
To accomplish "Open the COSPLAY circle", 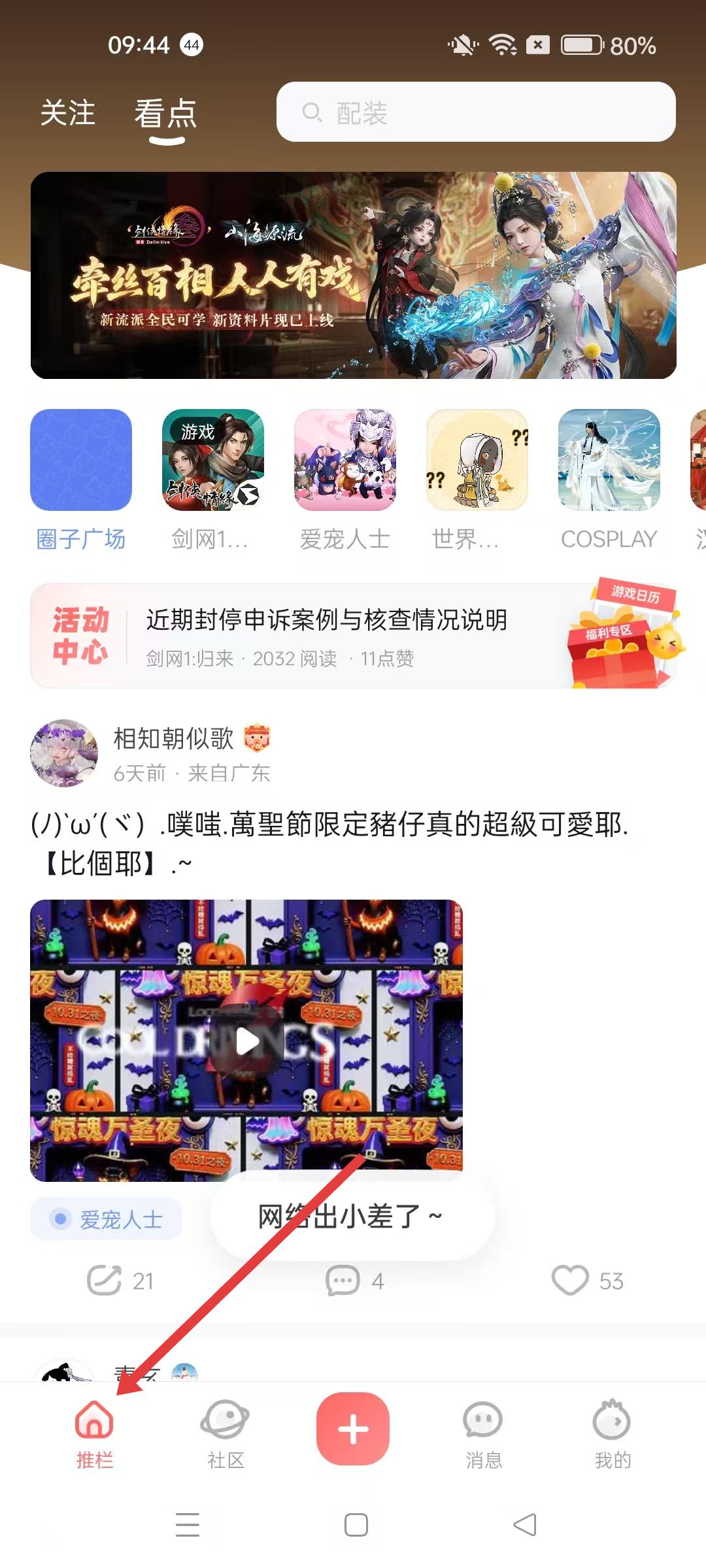I will point(609,461).
